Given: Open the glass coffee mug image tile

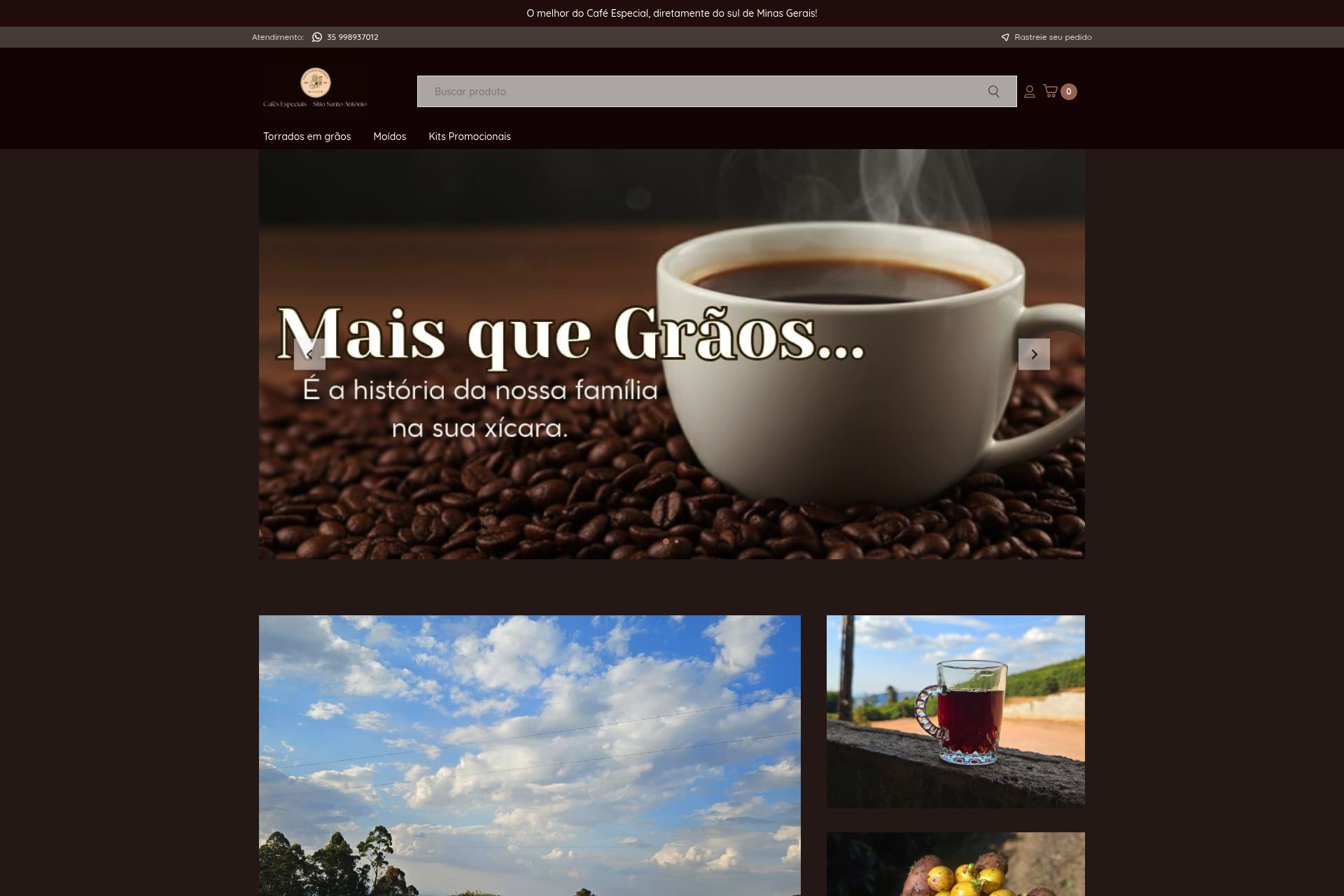Looking at the screenshot, I should pos(955,712).
